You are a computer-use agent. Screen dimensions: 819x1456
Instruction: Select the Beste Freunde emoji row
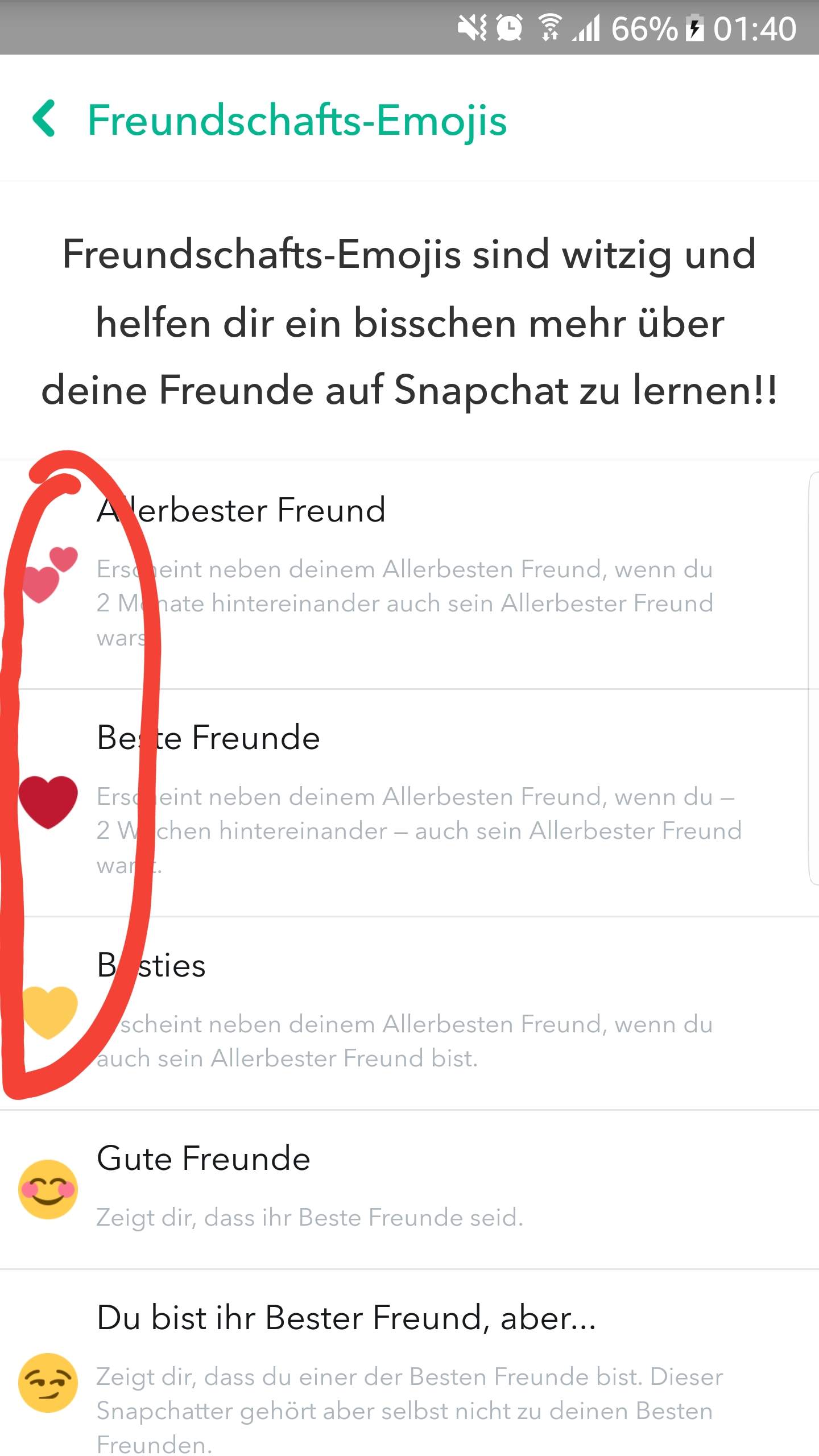pyautogui.click(x=409, y=802)
